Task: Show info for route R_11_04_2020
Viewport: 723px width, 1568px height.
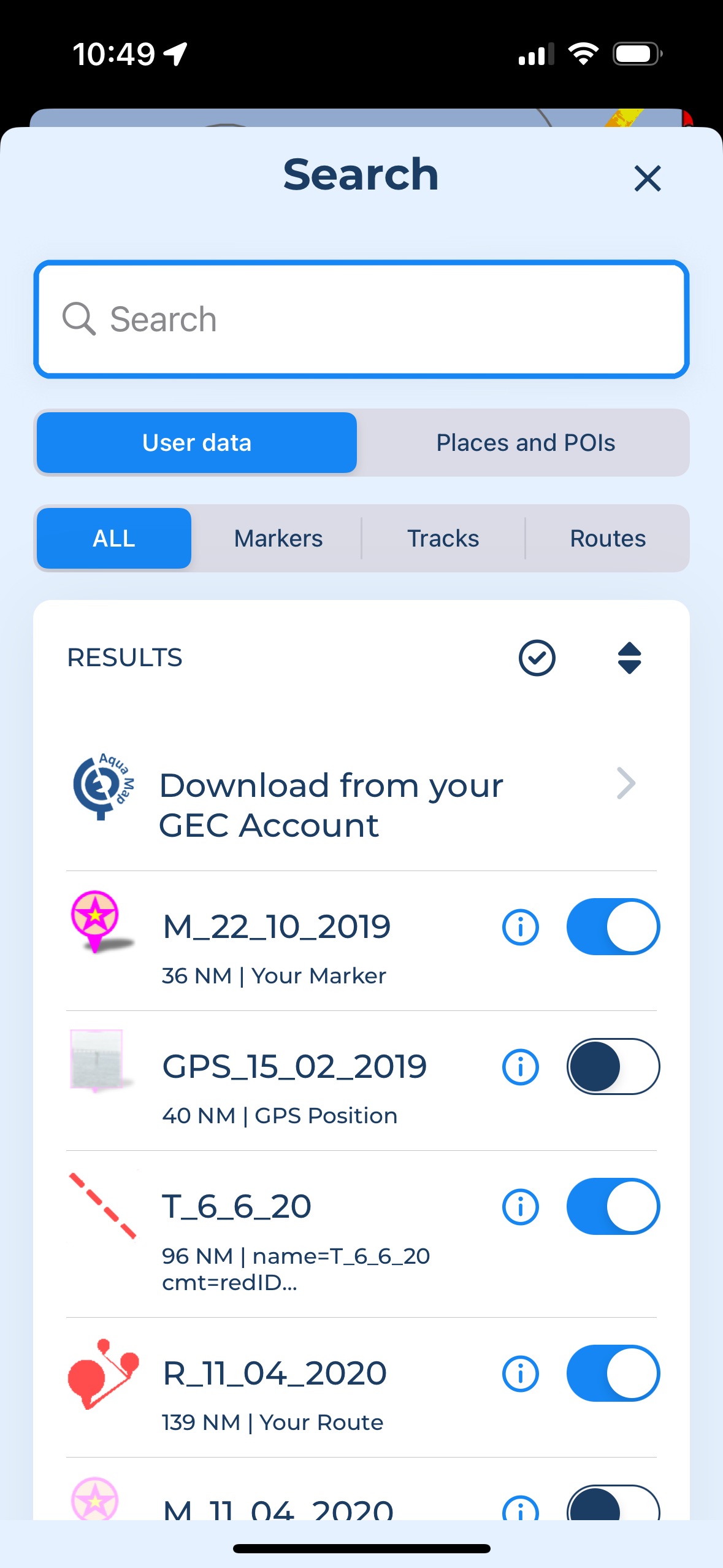Action: tap(520, 1374)
